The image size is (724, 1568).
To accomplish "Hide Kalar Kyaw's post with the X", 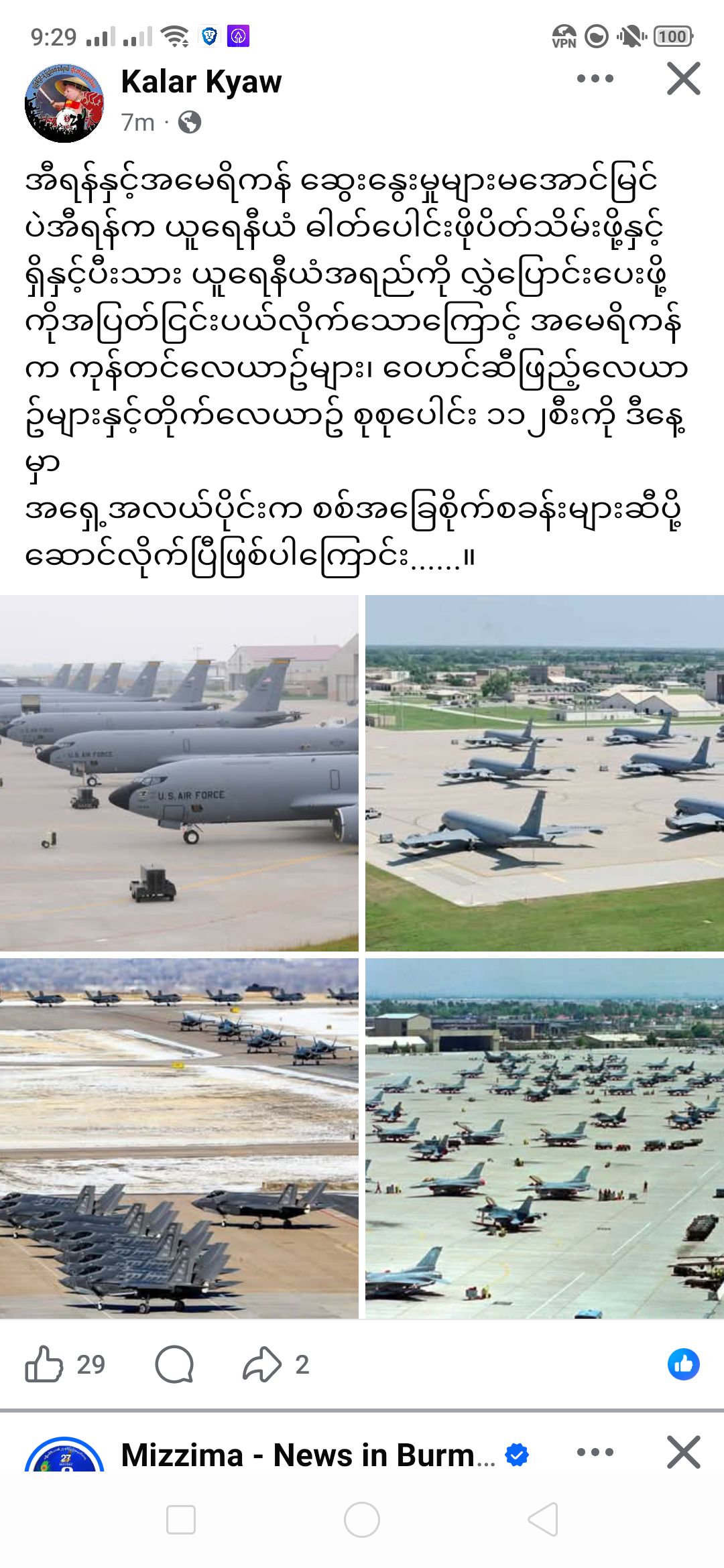I will point(683,78).
